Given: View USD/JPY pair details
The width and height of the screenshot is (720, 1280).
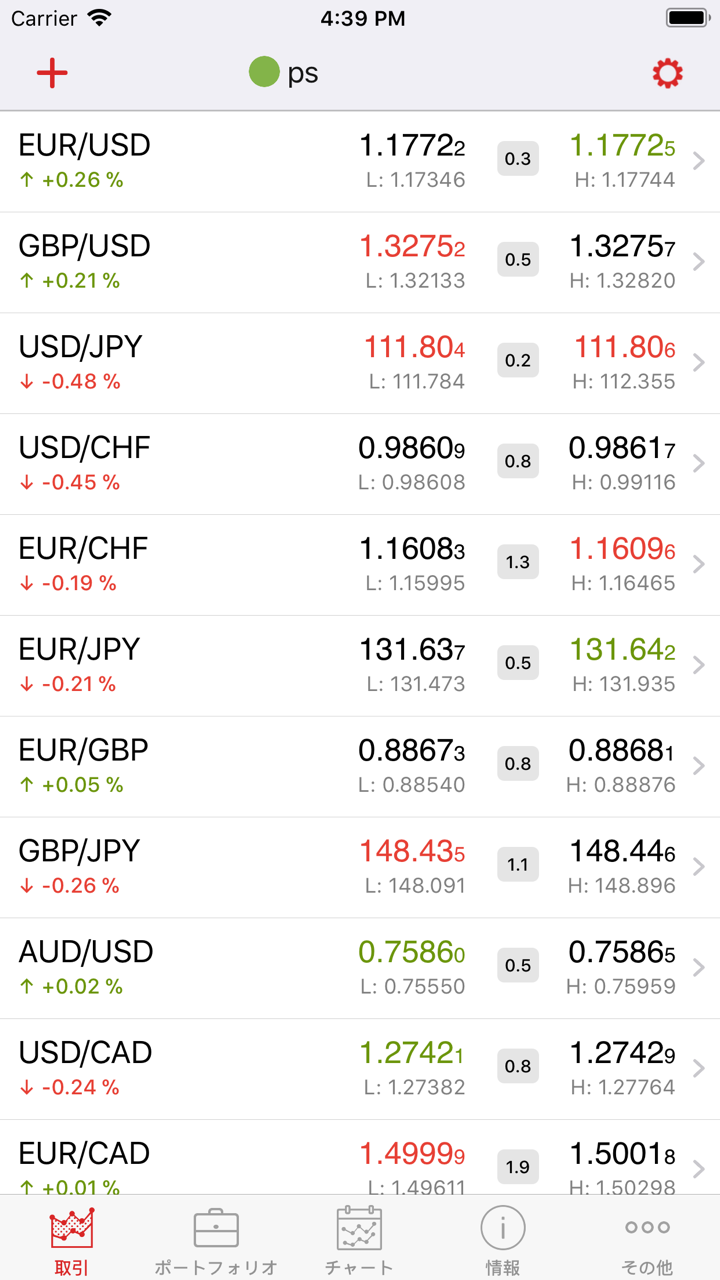Looking at the screenshot, I should point(360,363).
